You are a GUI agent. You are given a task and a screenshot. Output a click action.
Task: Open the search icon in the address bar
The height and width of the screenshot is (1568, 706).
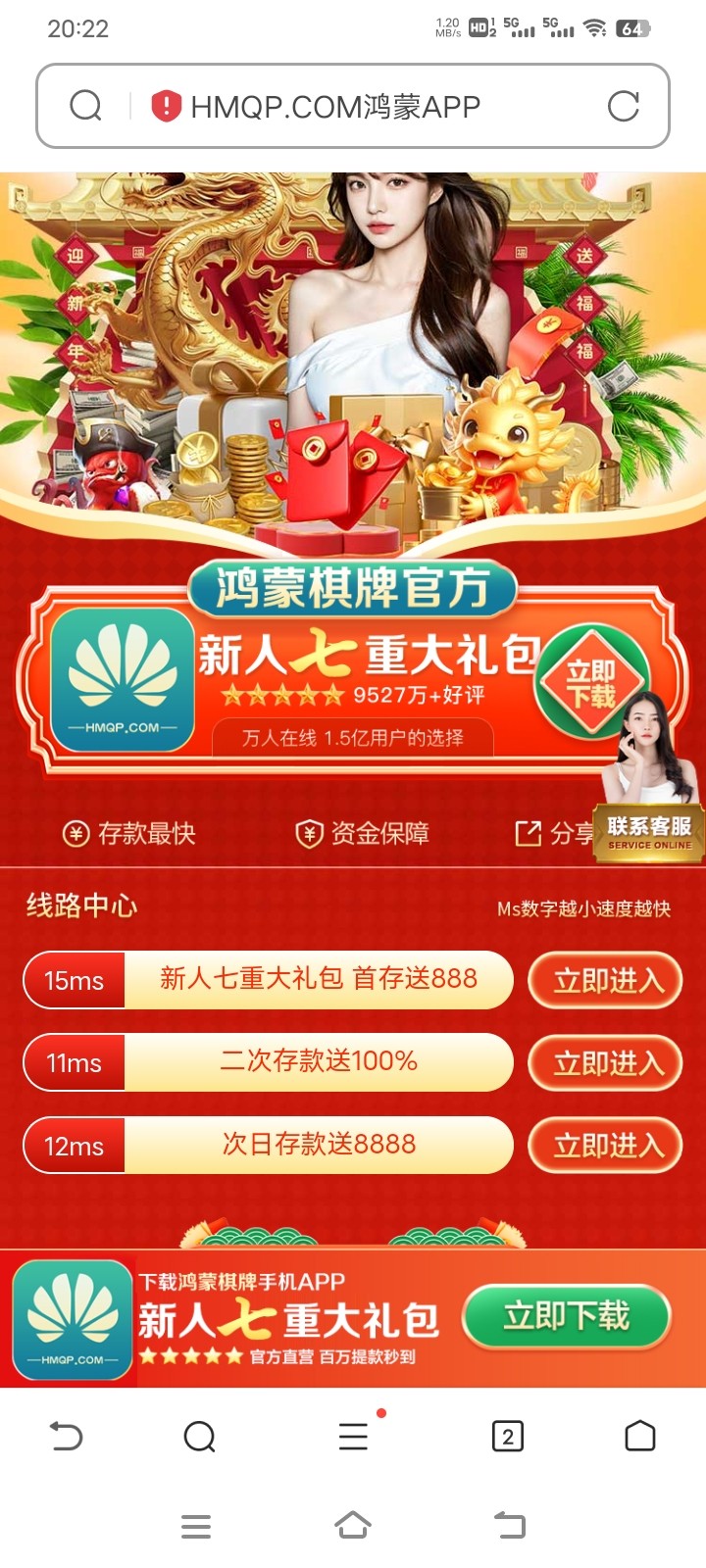[x=86, y=106]
